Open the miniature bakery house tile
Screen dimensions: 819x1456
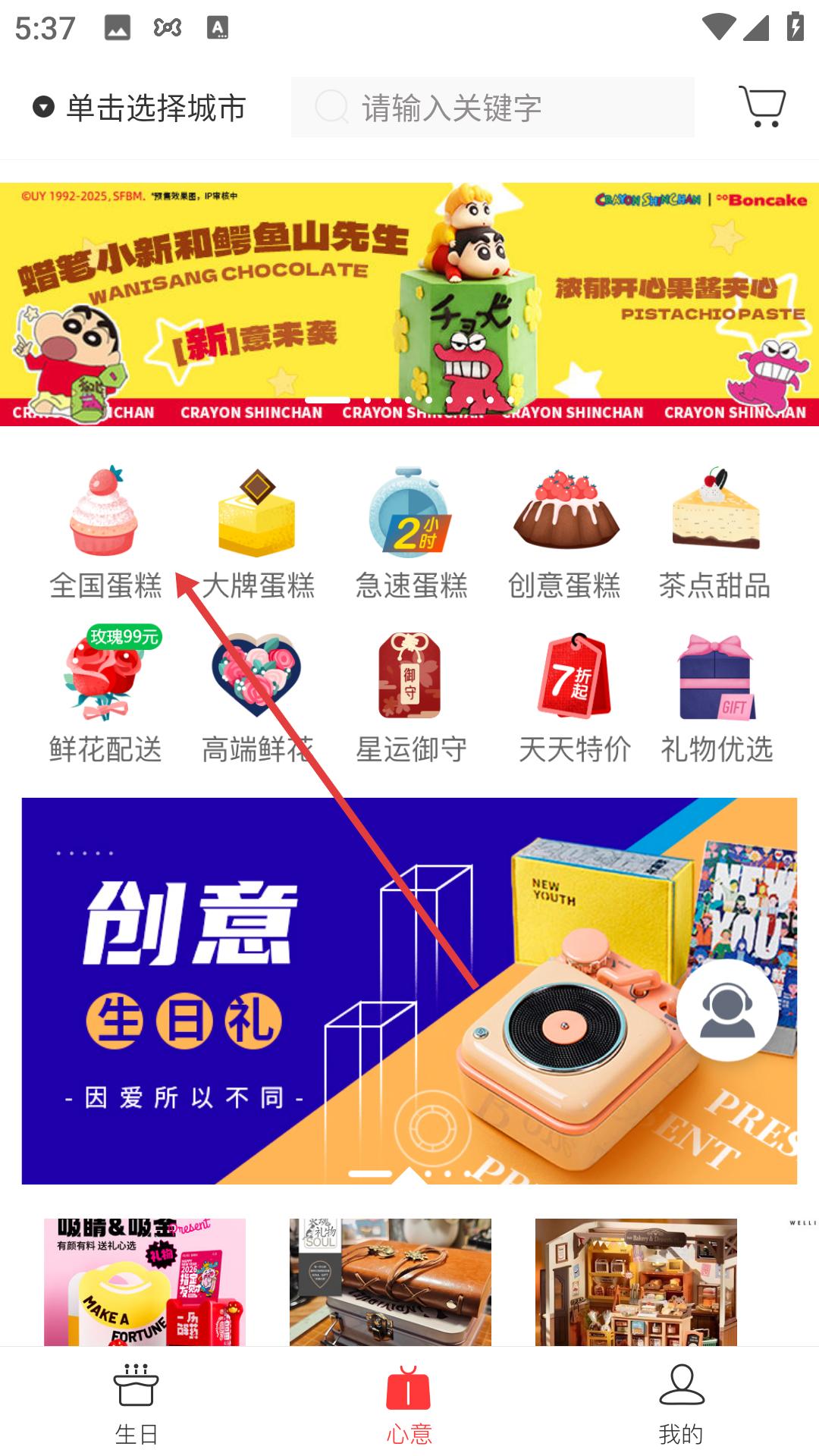pos(635,1282)
